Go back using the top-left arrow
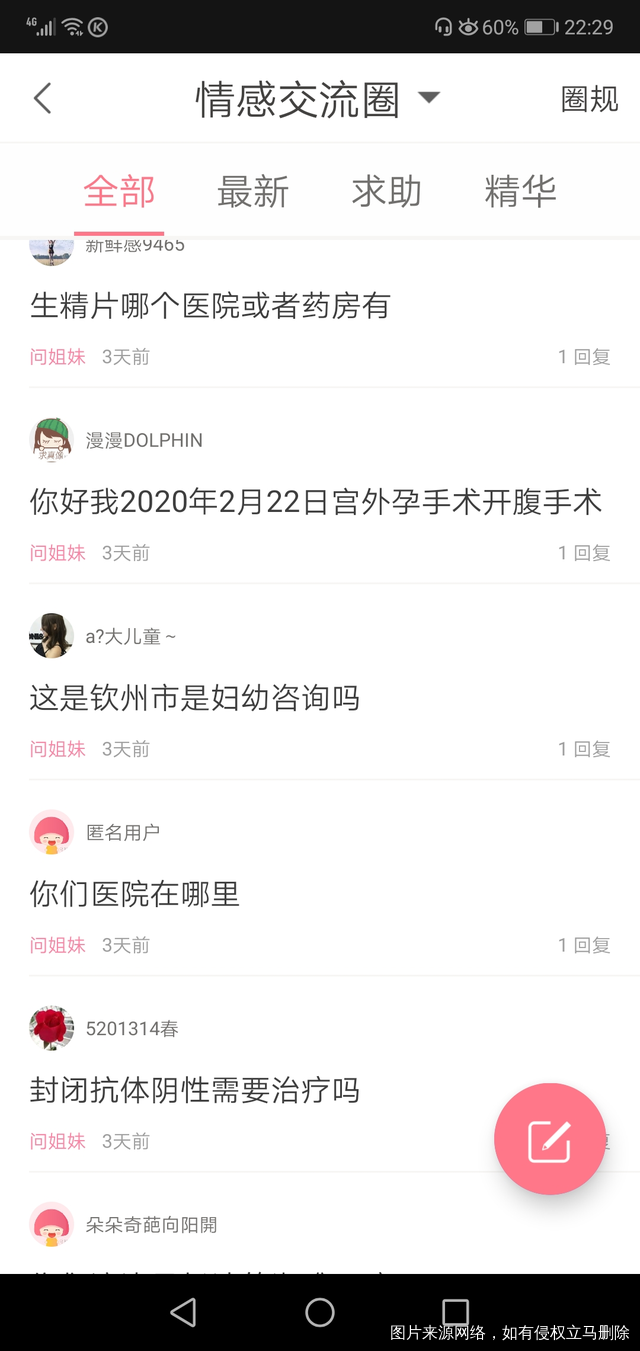The image size is (640, 1351). [42, 99]
